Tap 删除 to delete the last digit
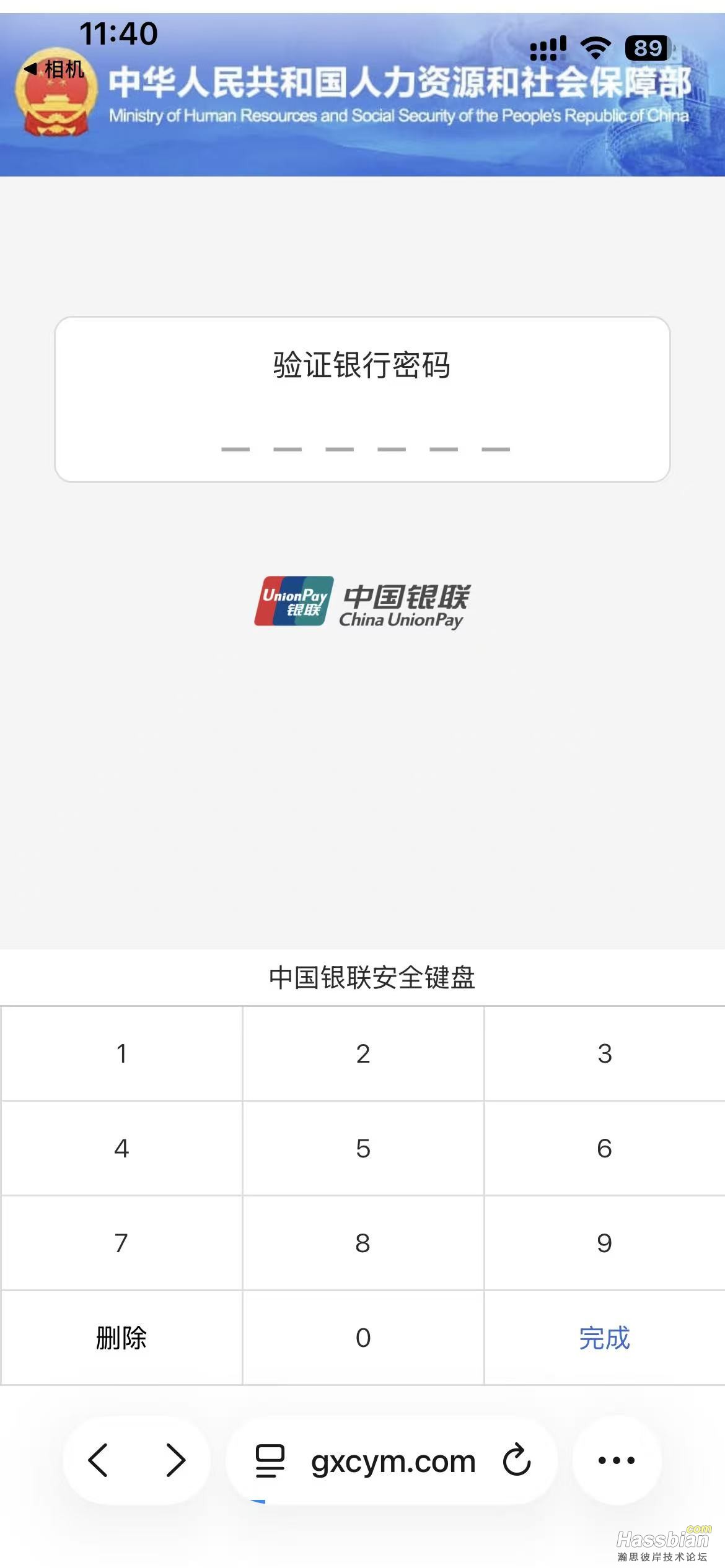The image size is (725, 1568). coord(121,1338)
